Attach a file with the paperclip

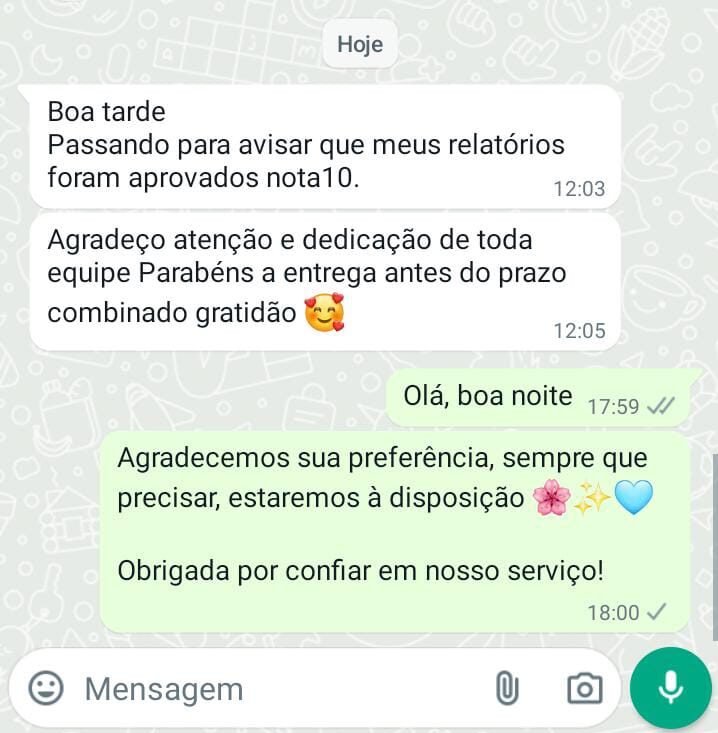pyautogui.click(x=508, y=688)
